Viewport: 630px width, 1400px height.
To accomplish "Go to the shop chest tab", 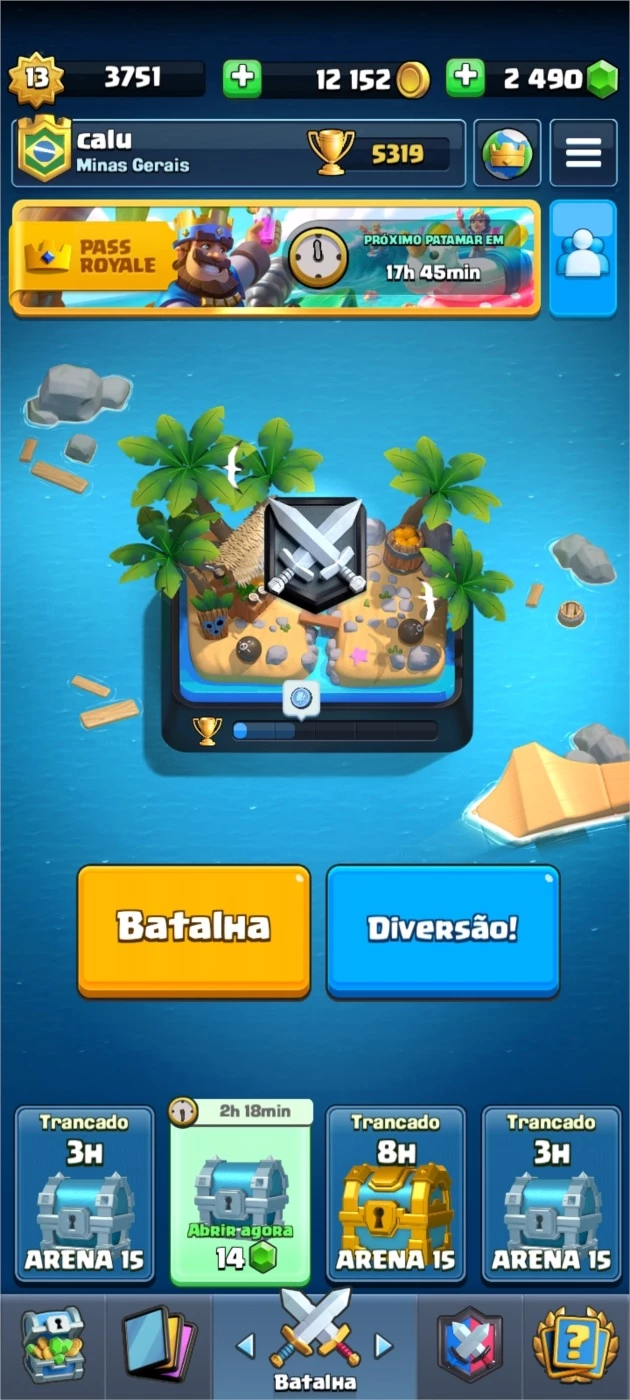I will [52, 1345].
